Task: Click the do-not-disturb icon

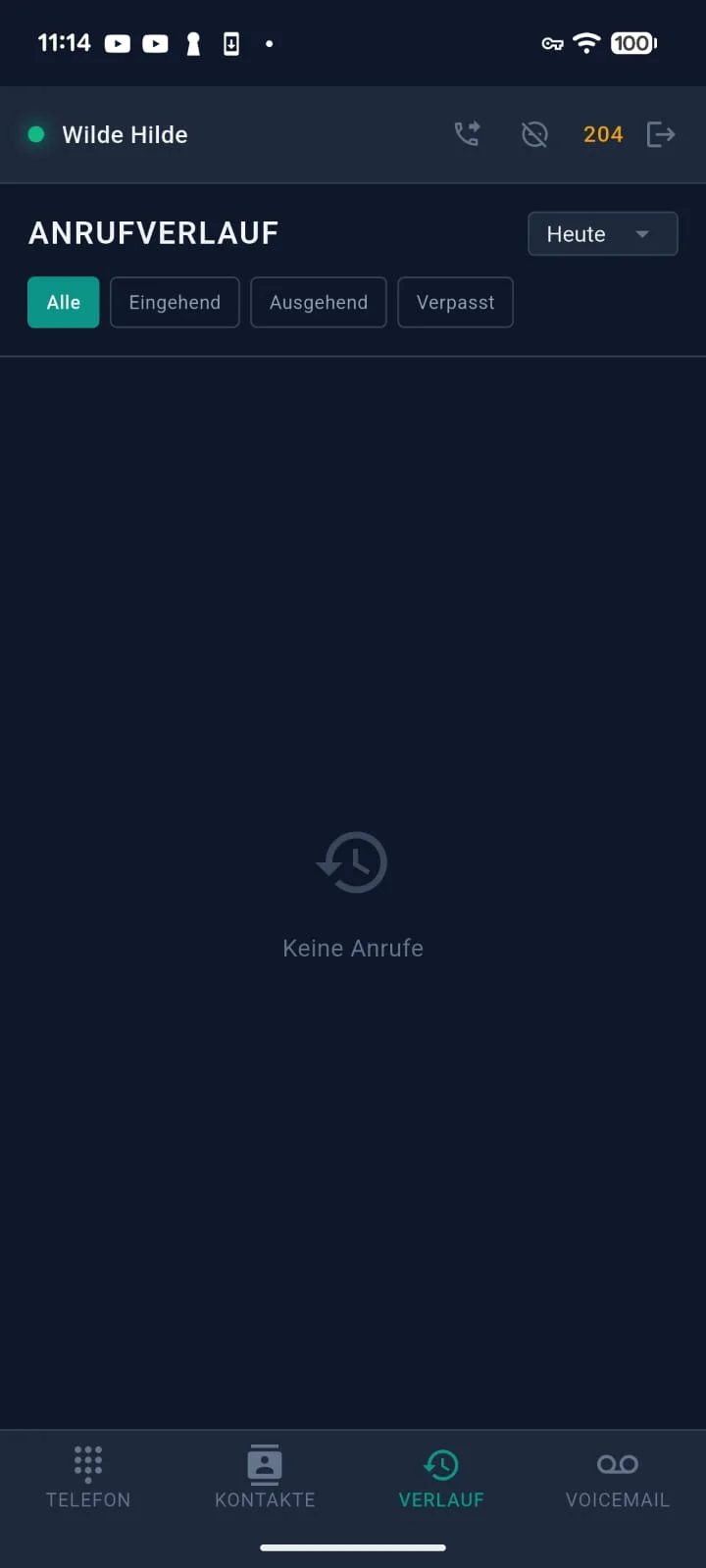Action: [534, 134]
